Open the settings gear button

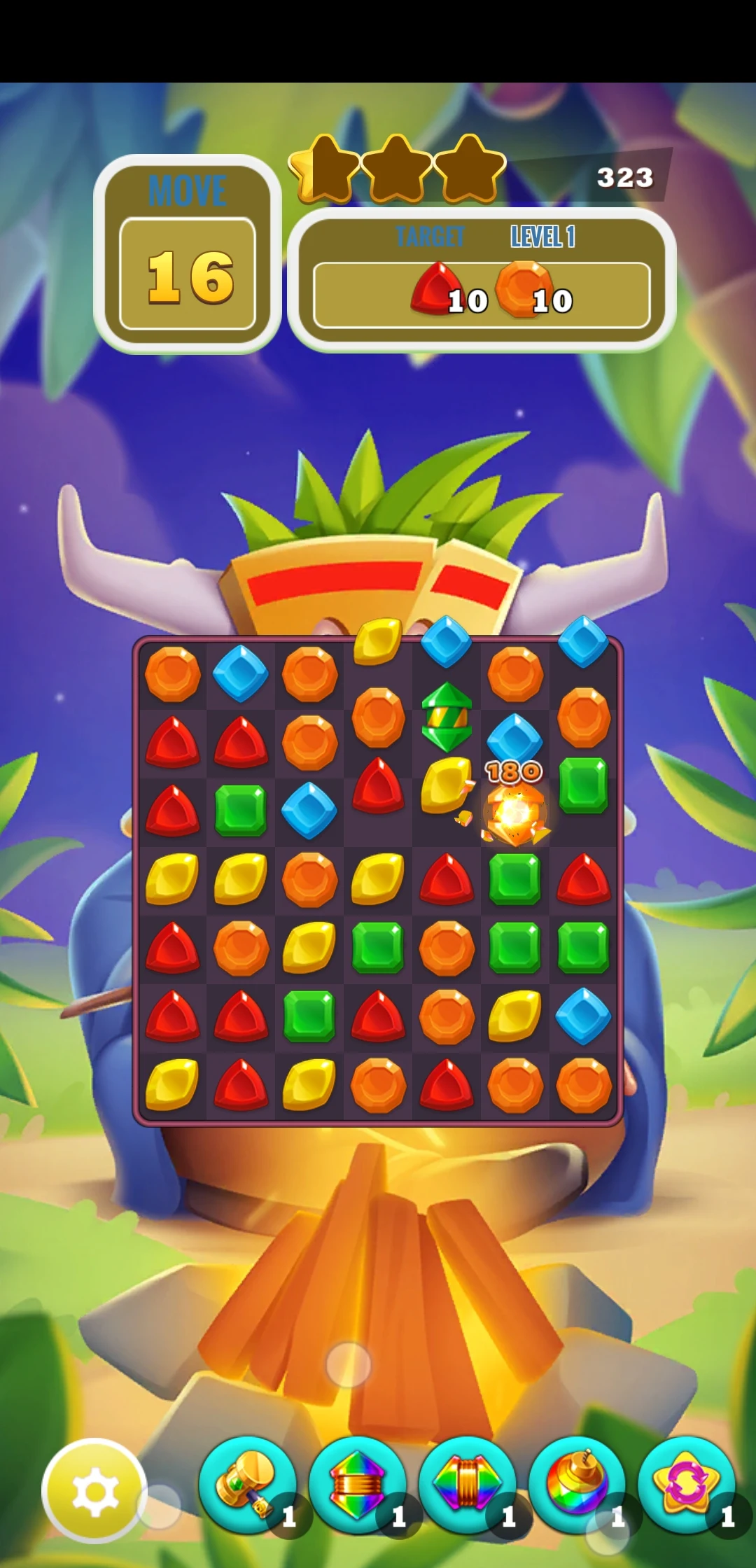pos(94,1491)
